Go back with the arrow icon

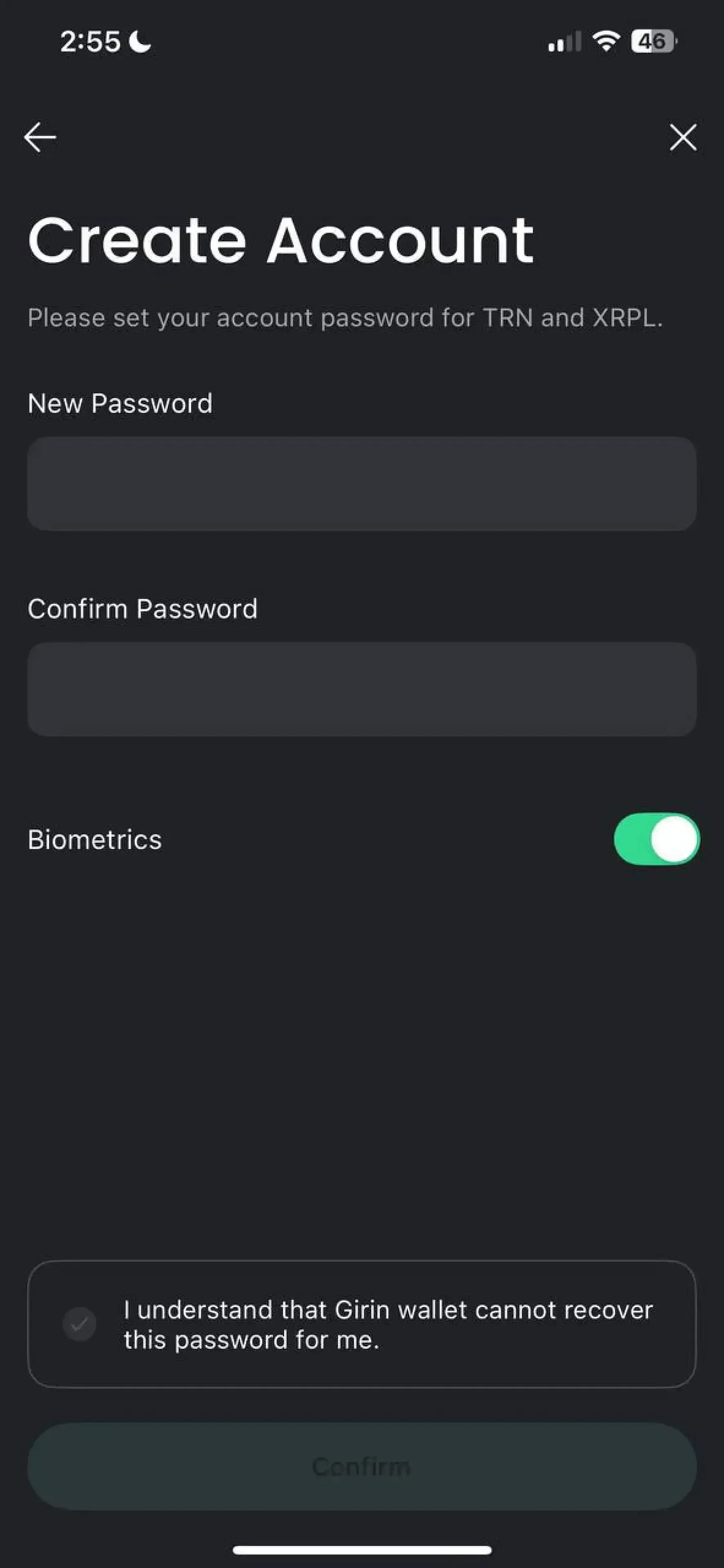(x=40, y=137)
